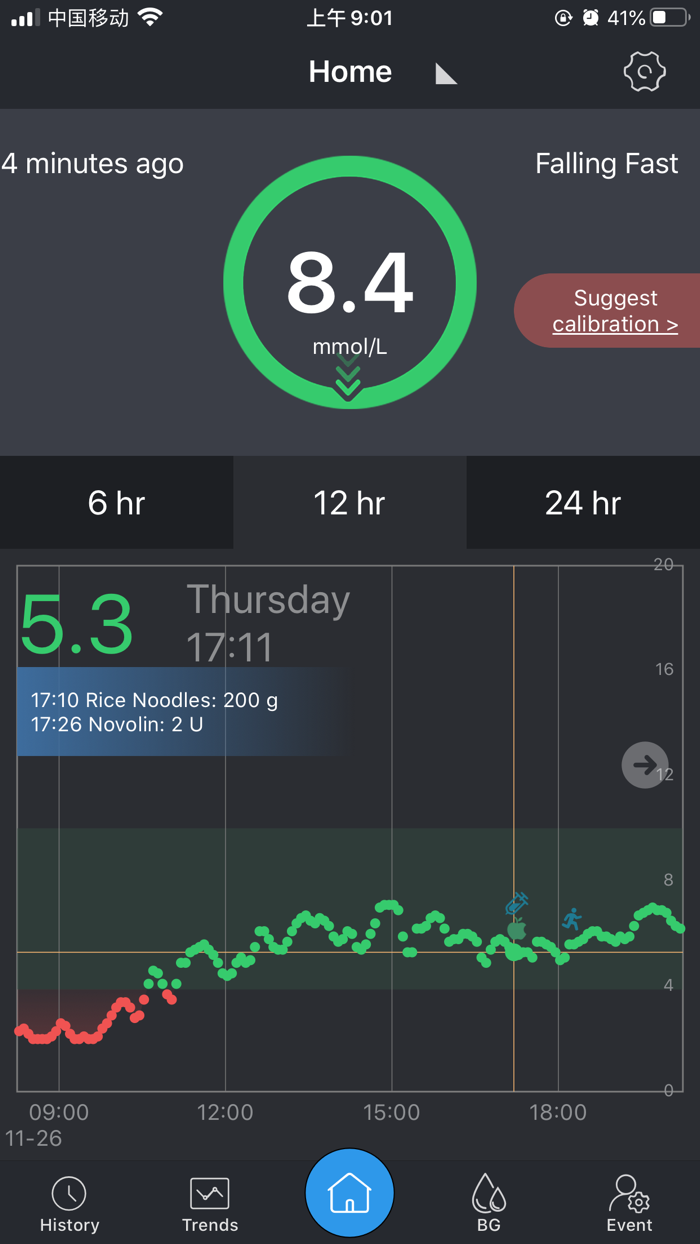Switch chart to 6 hr view
Viewport: 700px width, 1244px height.
point(116,503)
